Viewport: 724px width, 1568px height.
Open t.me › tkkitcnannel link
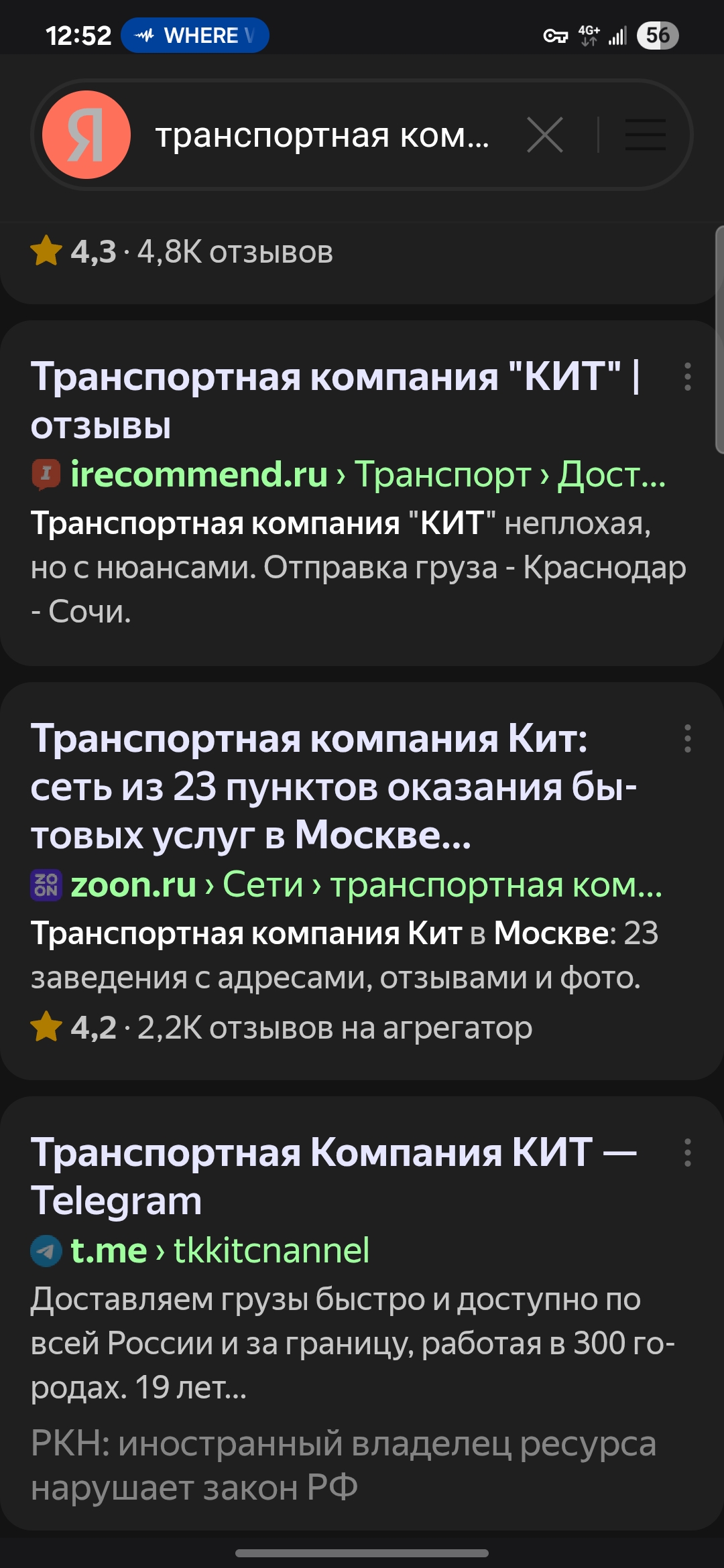(x=219, y=1250)
